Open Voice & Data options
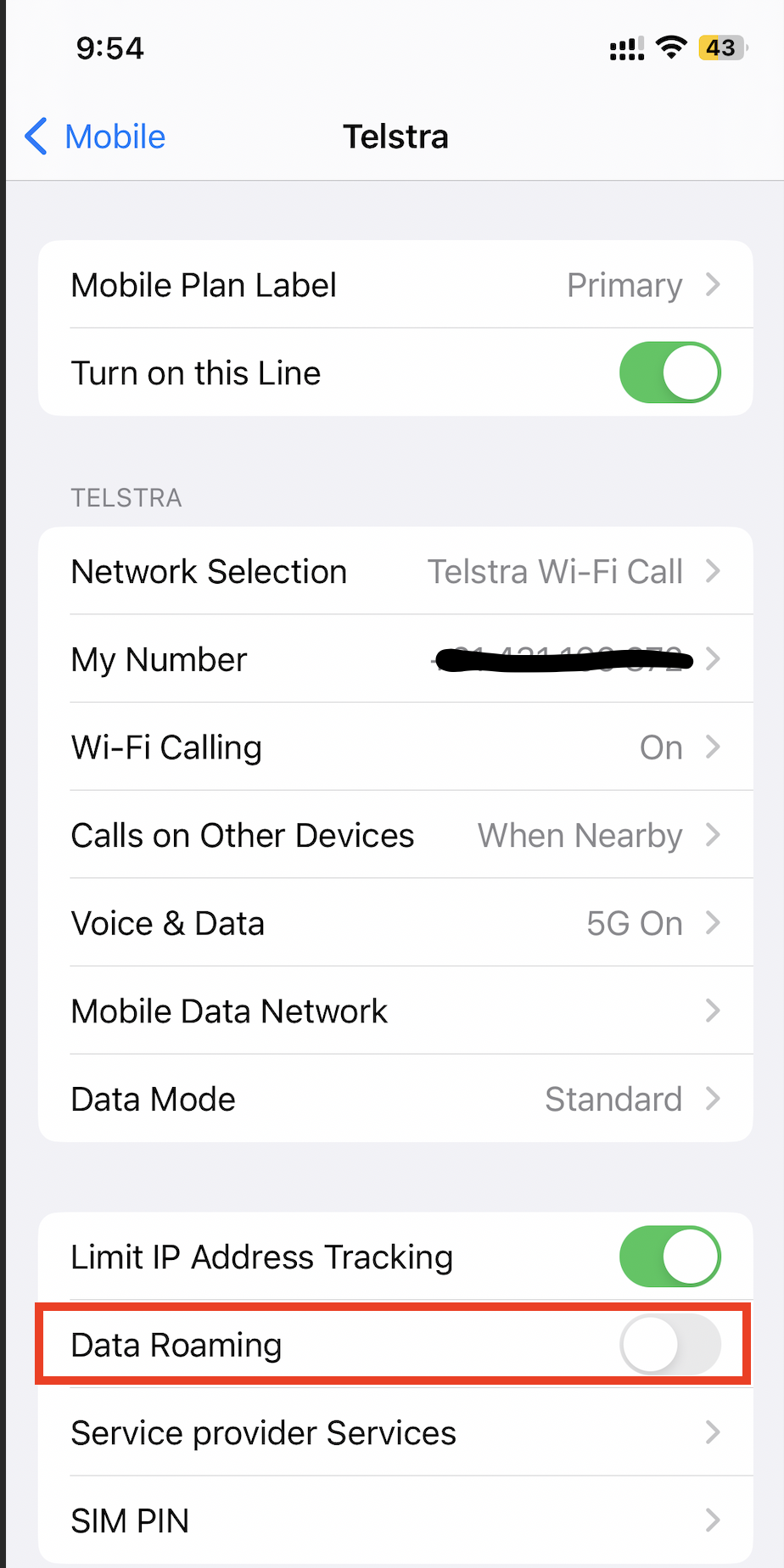 (x=395, y=923)
